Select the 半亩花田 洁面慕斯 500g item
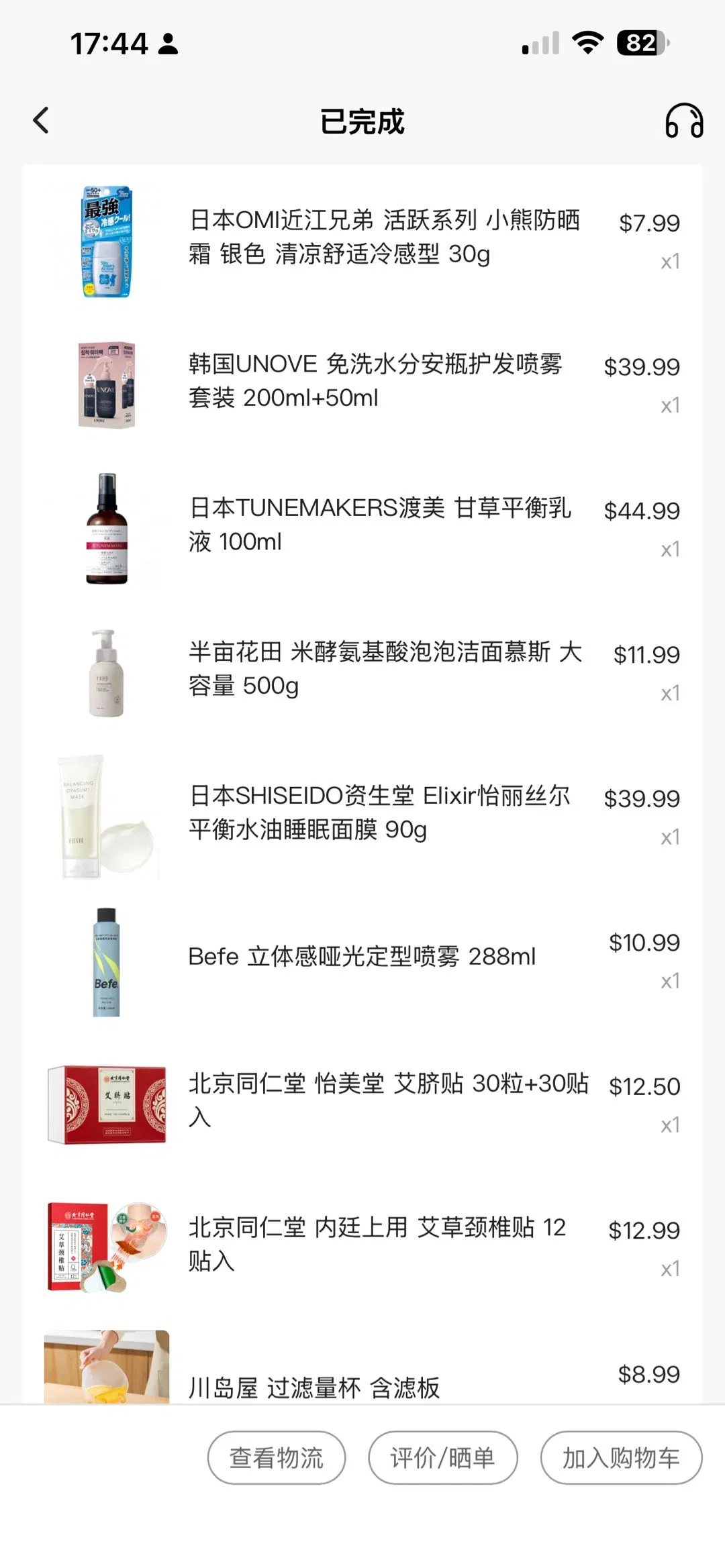 pyautogui.click(x=385, y=668)
